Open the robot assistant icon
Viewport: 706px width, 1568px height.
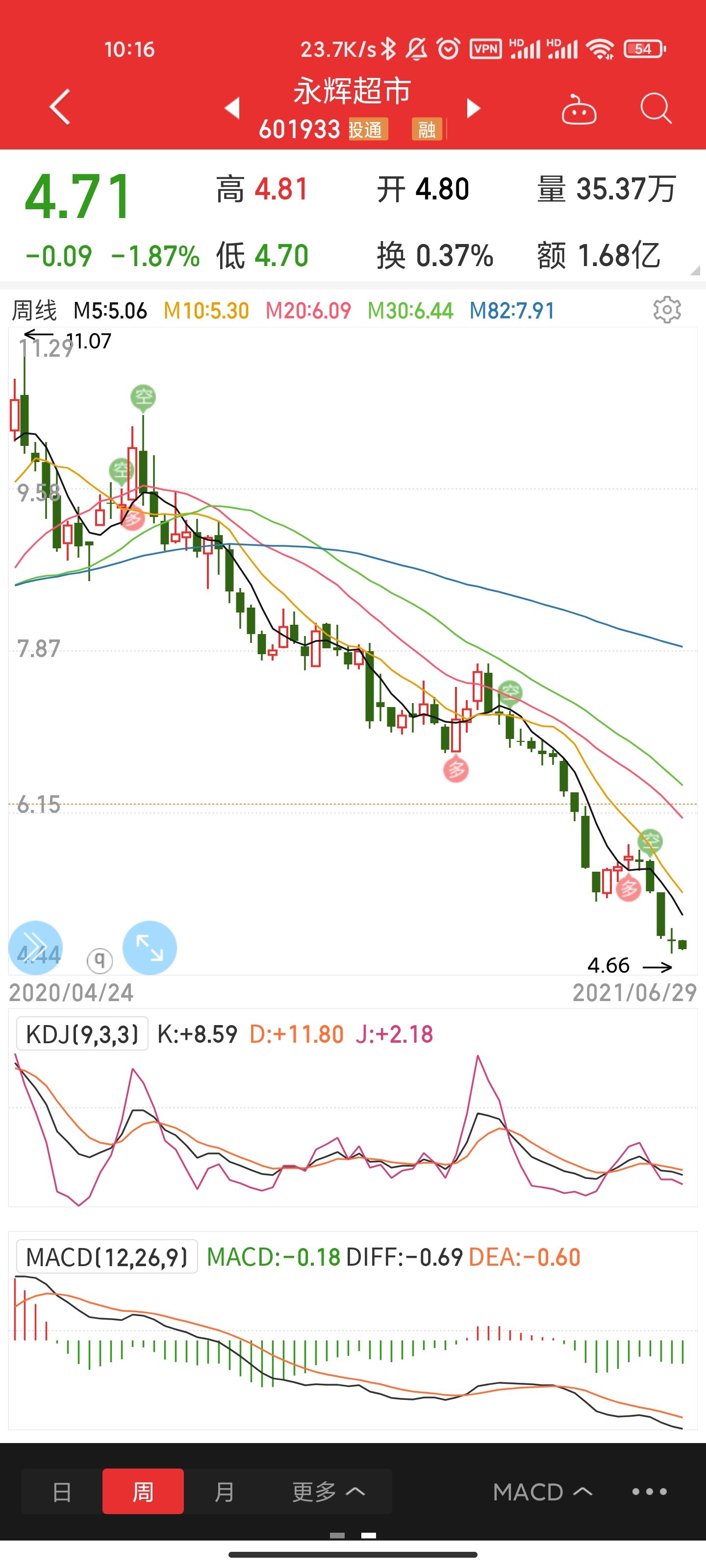[579, 109]
